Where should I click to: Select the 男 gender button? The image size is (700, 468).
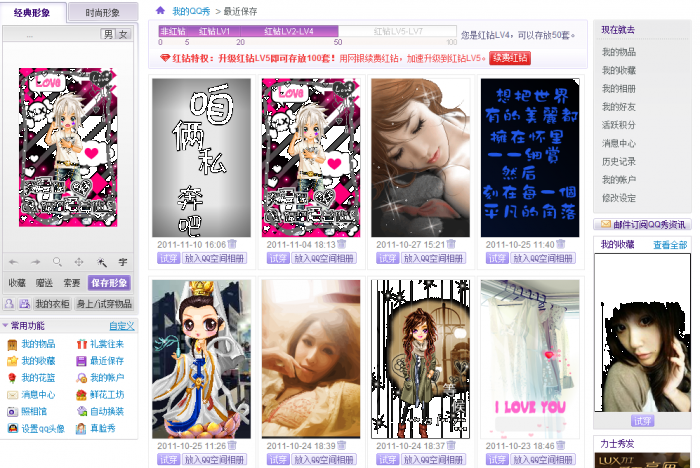tap(108, 34)
